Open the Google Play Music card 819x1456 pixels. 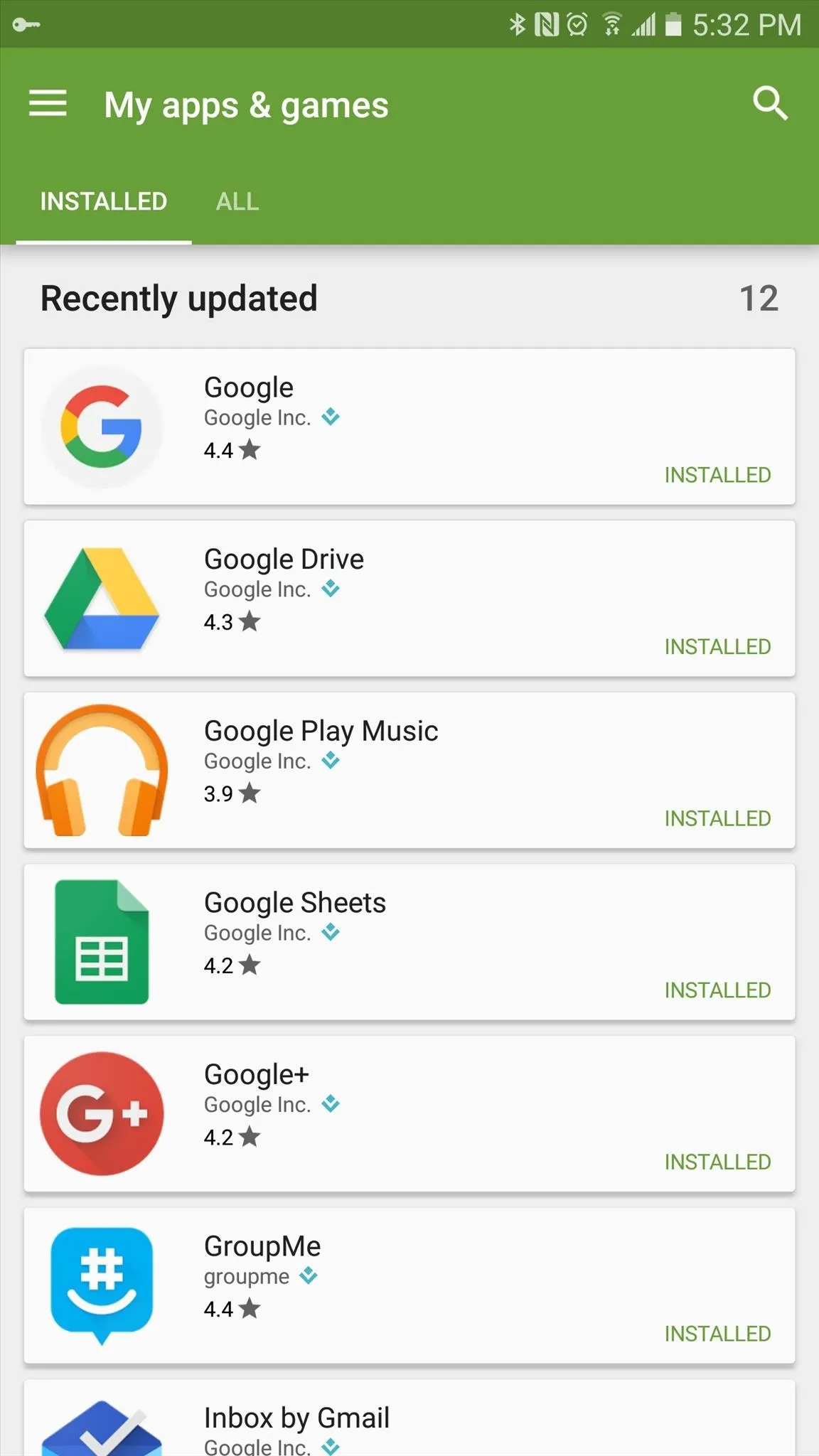(x=409, y=771)
